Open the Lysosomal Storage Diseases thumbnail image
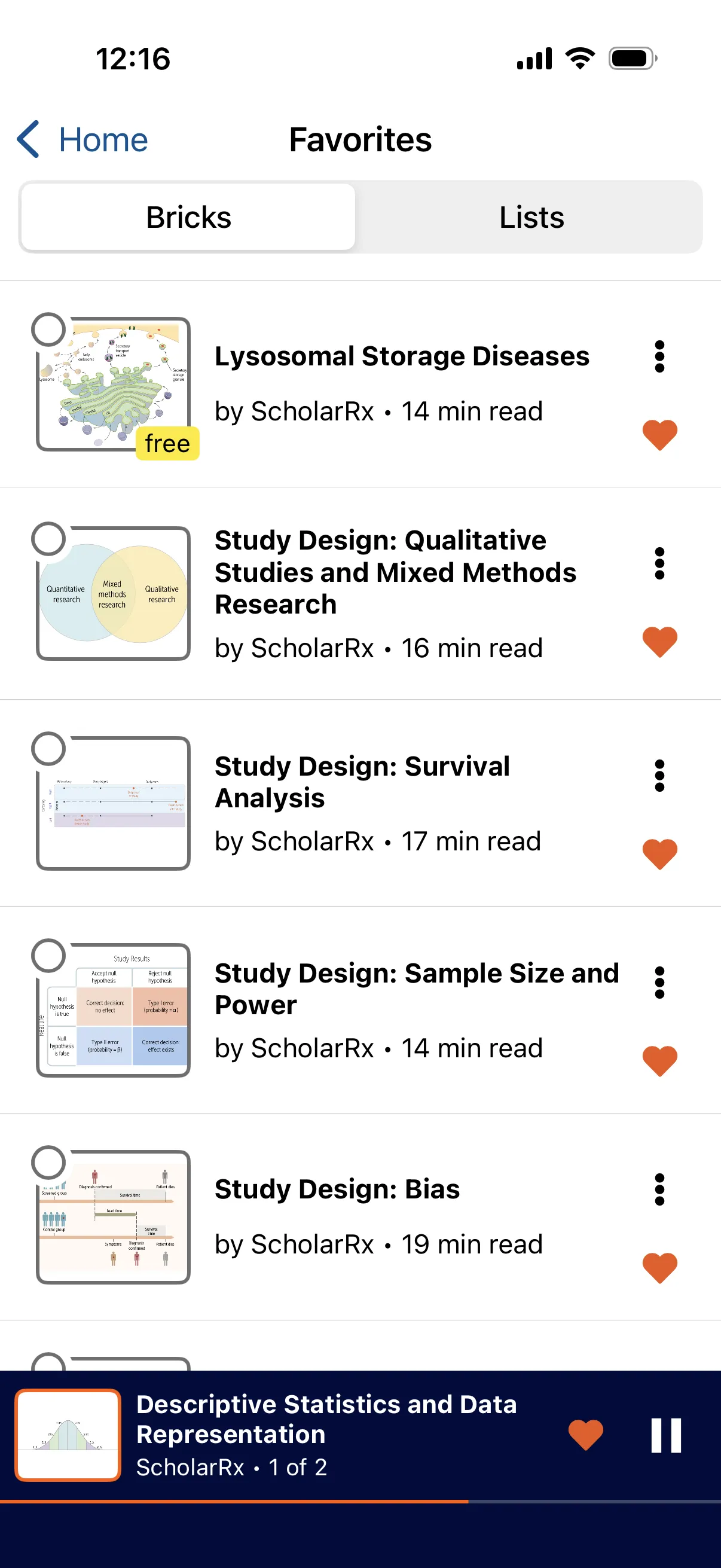 point(113,383)
